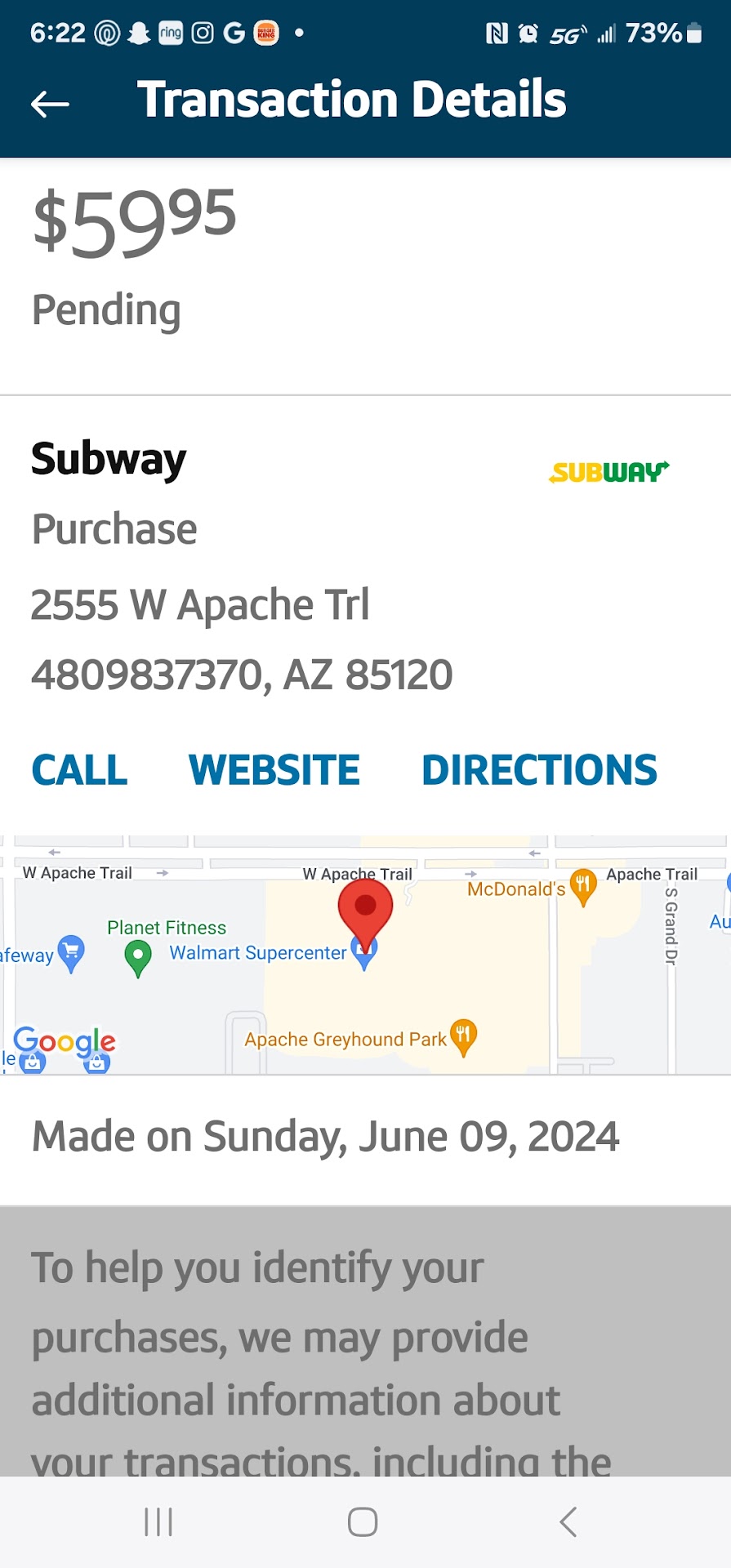This screenshot has width=731, height=1568.
Task: Call the Subway merchant
Action: [80, 770]
